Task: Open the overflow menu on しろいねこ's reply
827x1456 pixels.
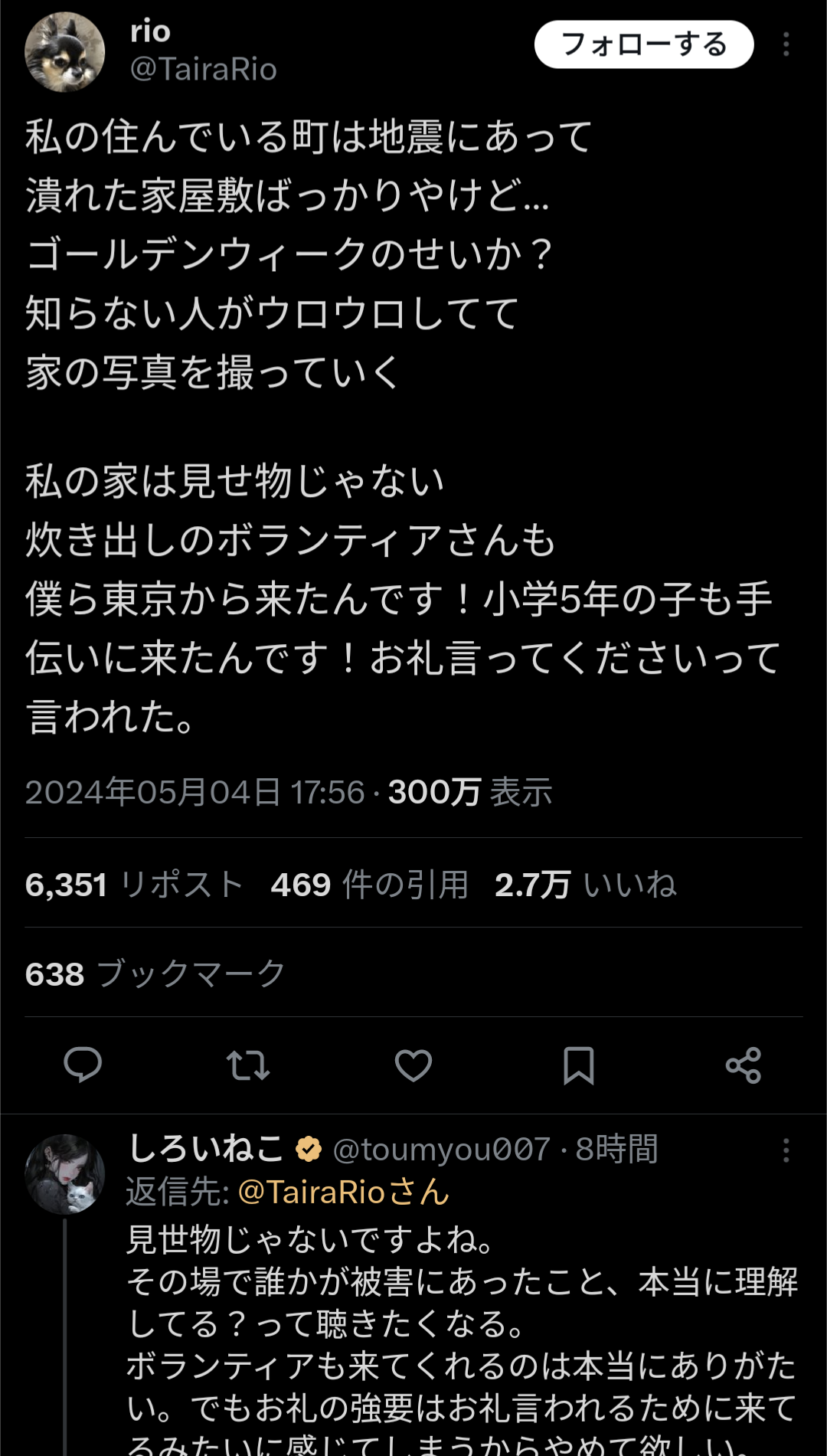Action: pyautogui.click(x=786, y=1150)
